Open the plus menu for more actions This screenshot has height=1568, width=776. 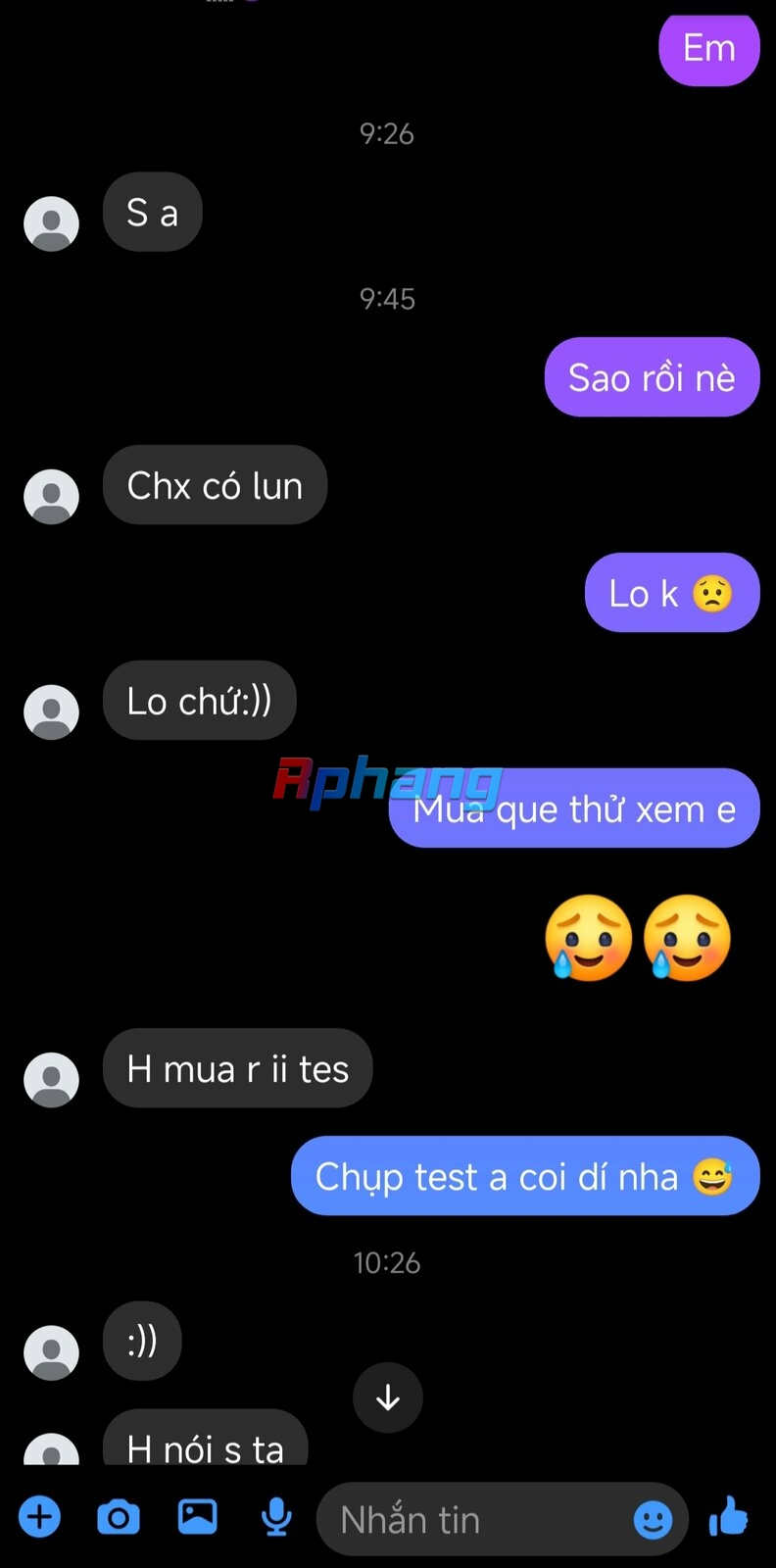click(x=40, y=1518)
